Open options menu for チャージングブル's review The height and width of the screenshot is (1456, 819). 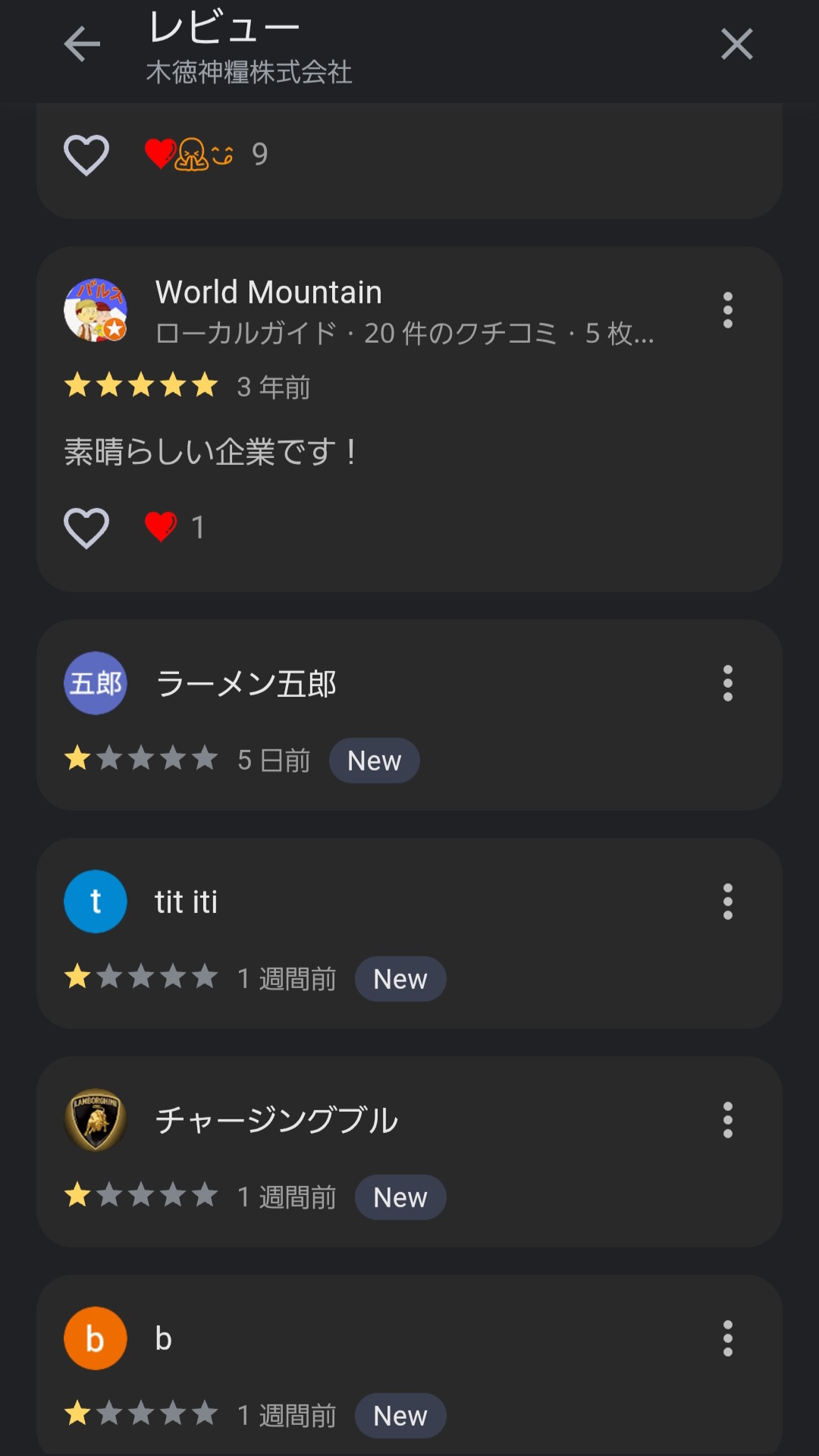pyautogui.click(x=727, y=1120)
